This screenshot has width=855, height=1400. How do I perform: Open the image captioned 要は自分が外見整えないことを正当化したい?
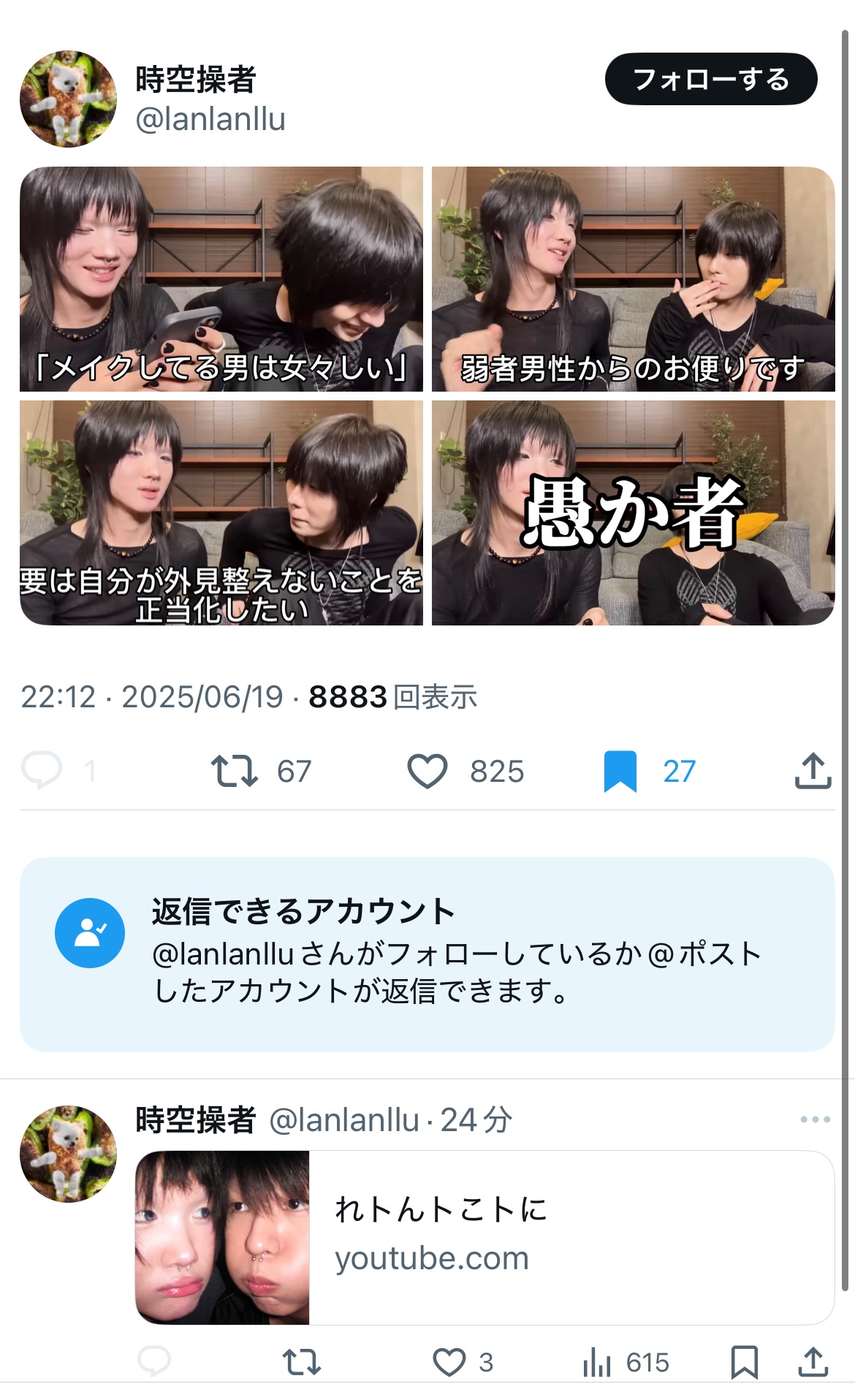[221, 513]
